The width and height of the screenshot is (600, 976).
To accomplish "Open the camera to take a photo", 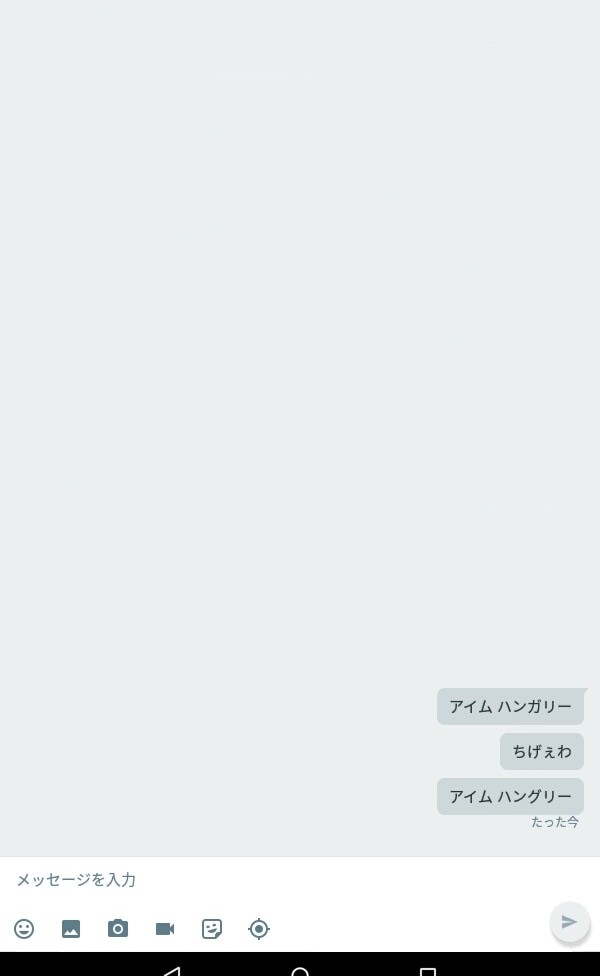I will click(x=118, y=929).
